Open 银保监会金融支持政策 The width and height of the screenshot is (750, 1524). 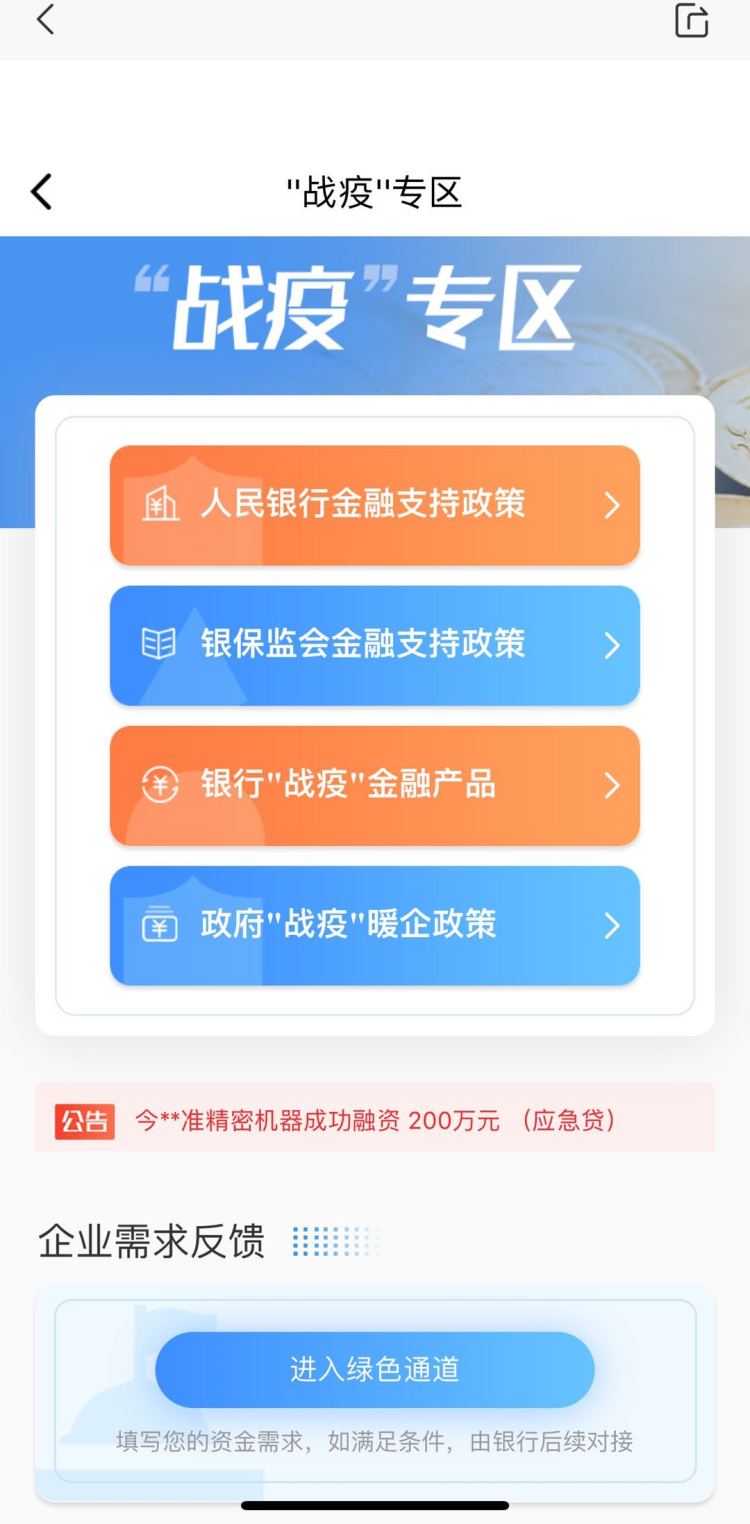coord(375,645)
